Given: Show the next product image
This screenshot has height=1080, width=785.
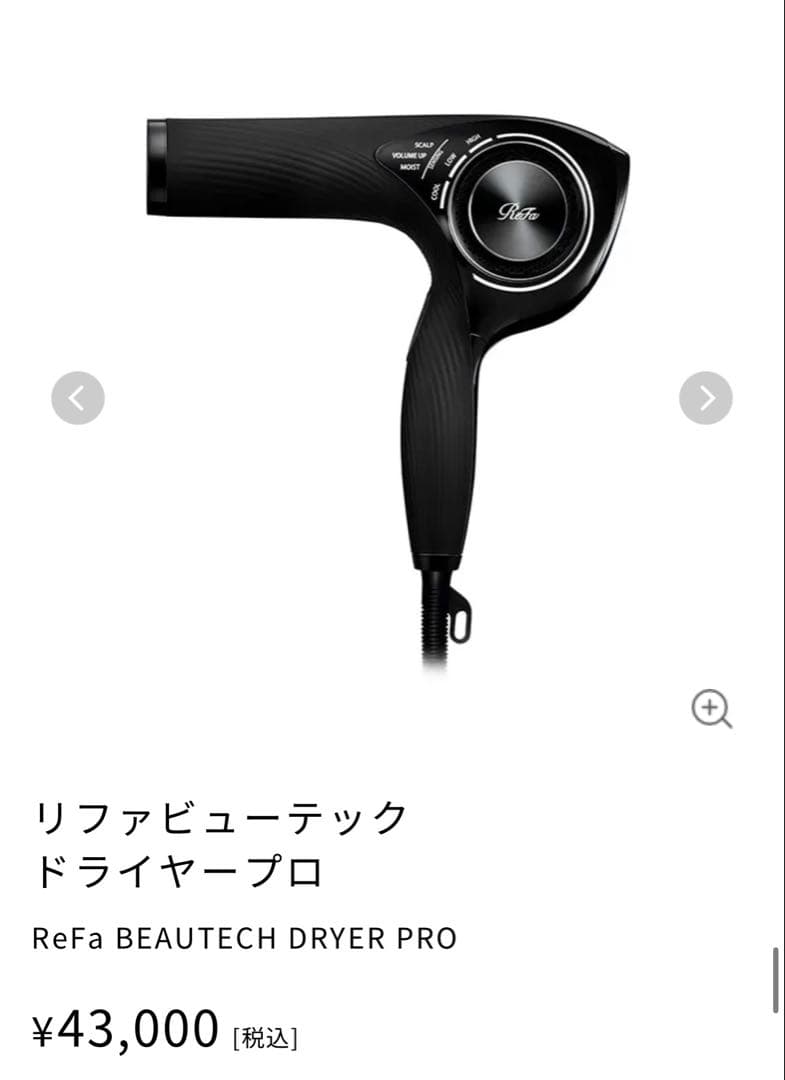Looking at the screenshot, I should (706, 398).
